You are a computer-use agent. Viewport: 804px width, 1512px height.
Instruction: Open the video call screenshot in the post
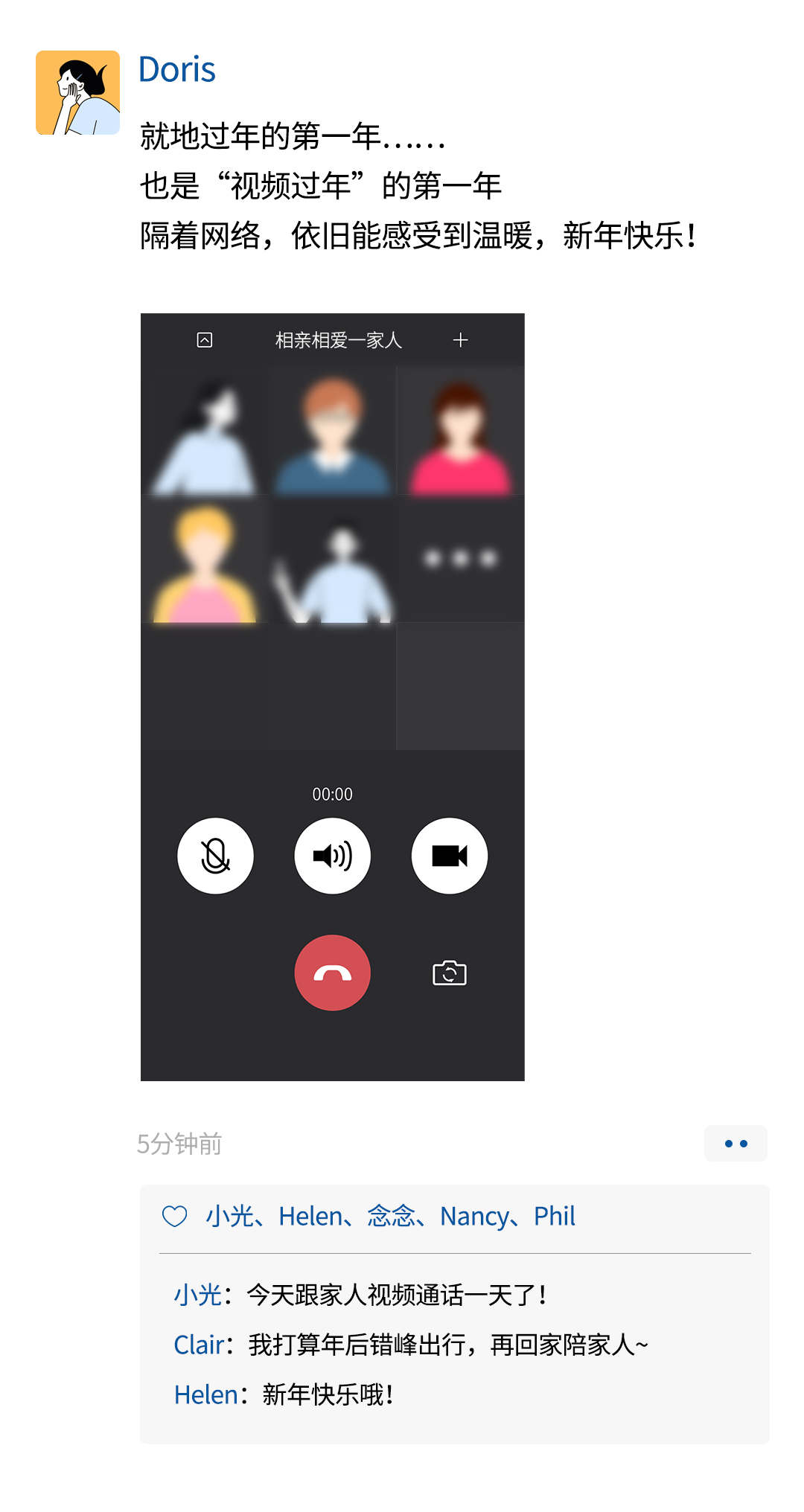[x=332, y=696]
